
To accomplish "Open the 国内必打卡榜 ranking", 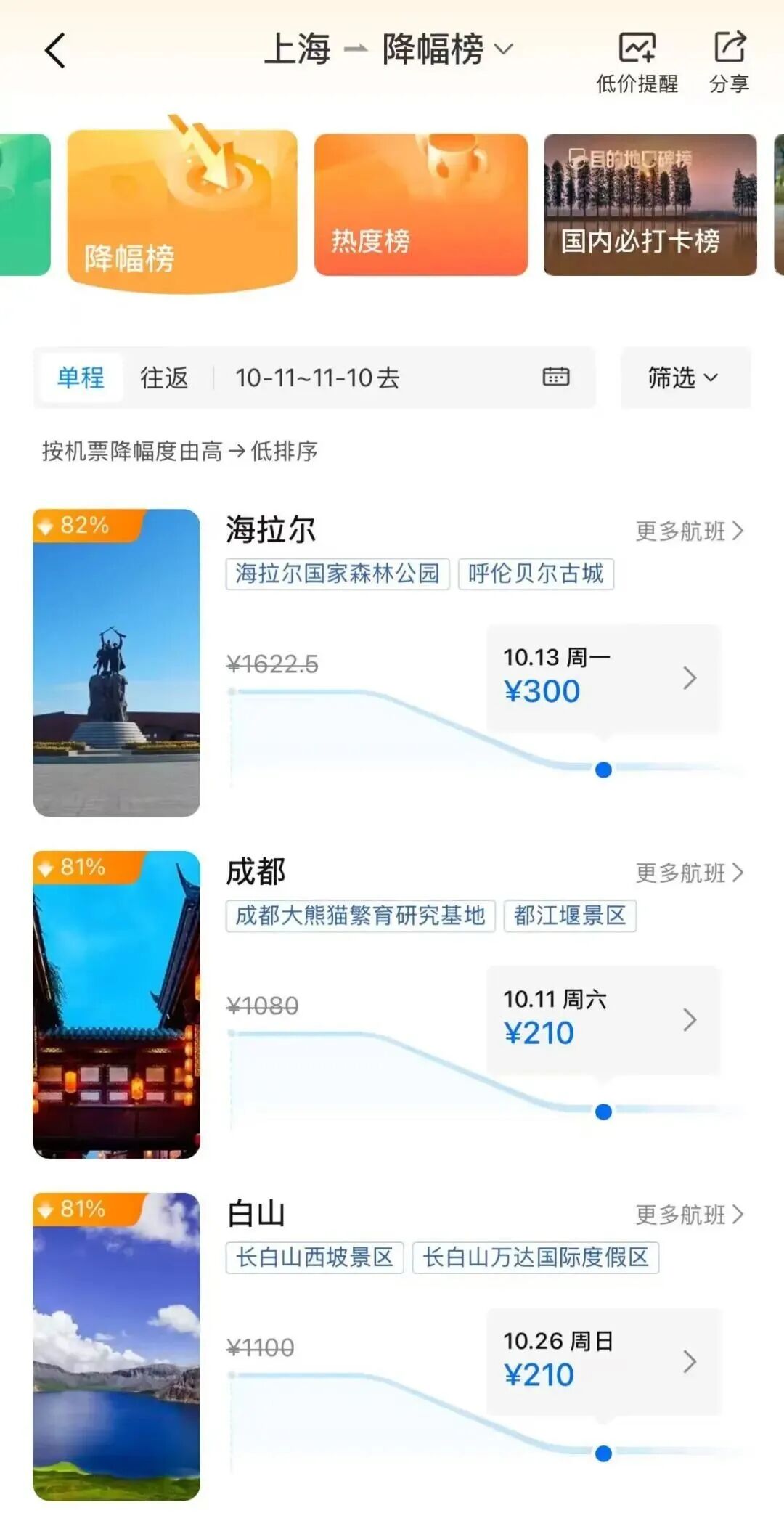I will pyautogui.click(x=650, y=205).
